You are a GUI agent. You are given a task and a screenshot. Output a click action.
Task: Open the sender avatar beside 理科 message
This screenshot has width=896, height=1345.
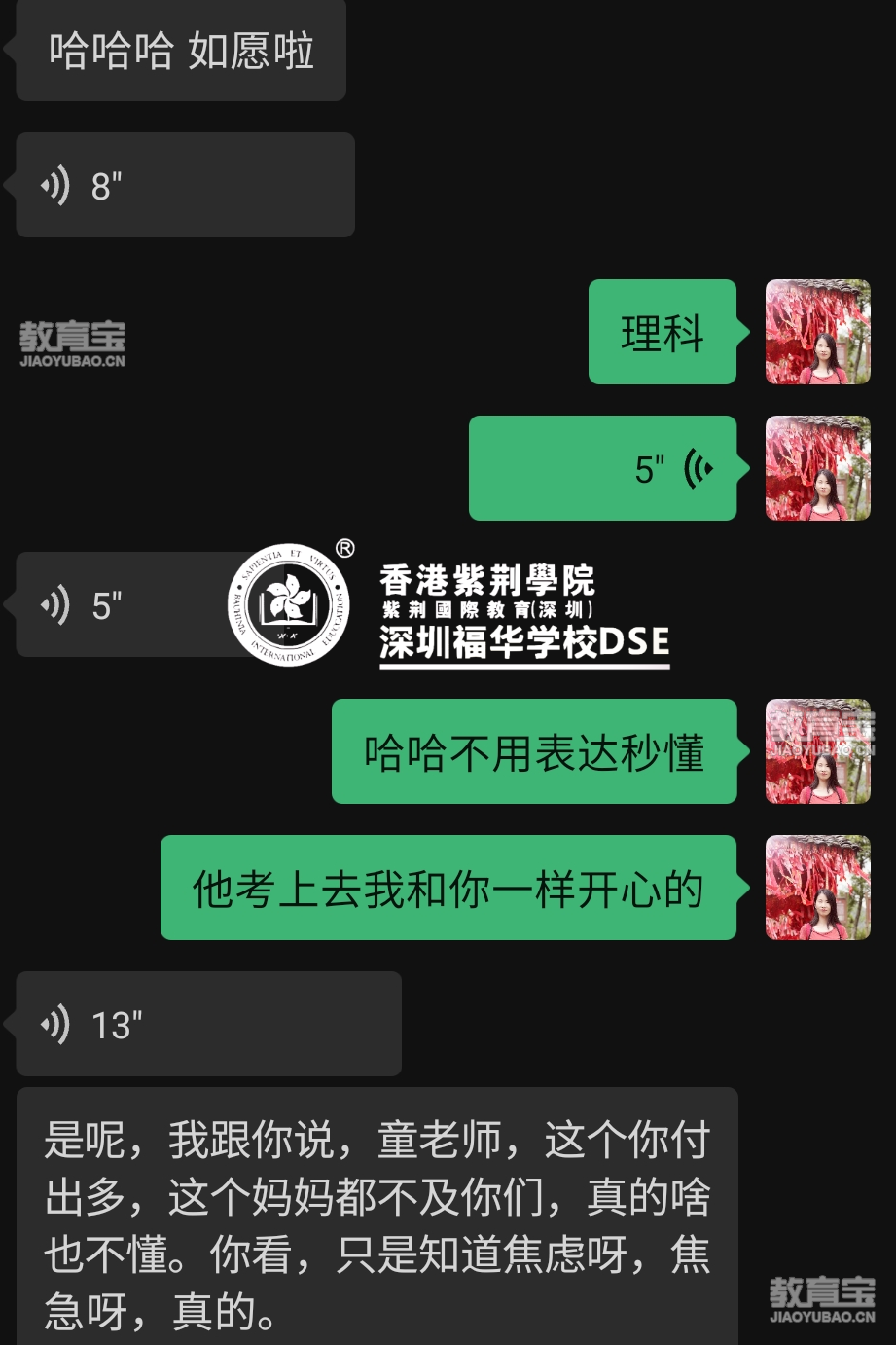pos(817,332)
